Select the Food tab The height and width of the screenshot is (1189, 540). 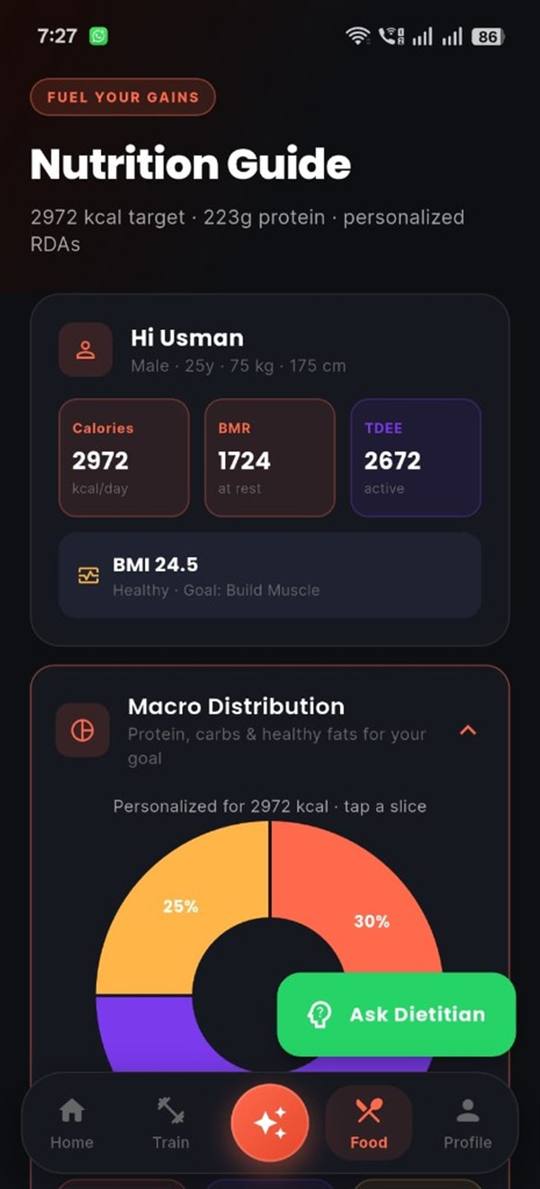click(369, 1123)
